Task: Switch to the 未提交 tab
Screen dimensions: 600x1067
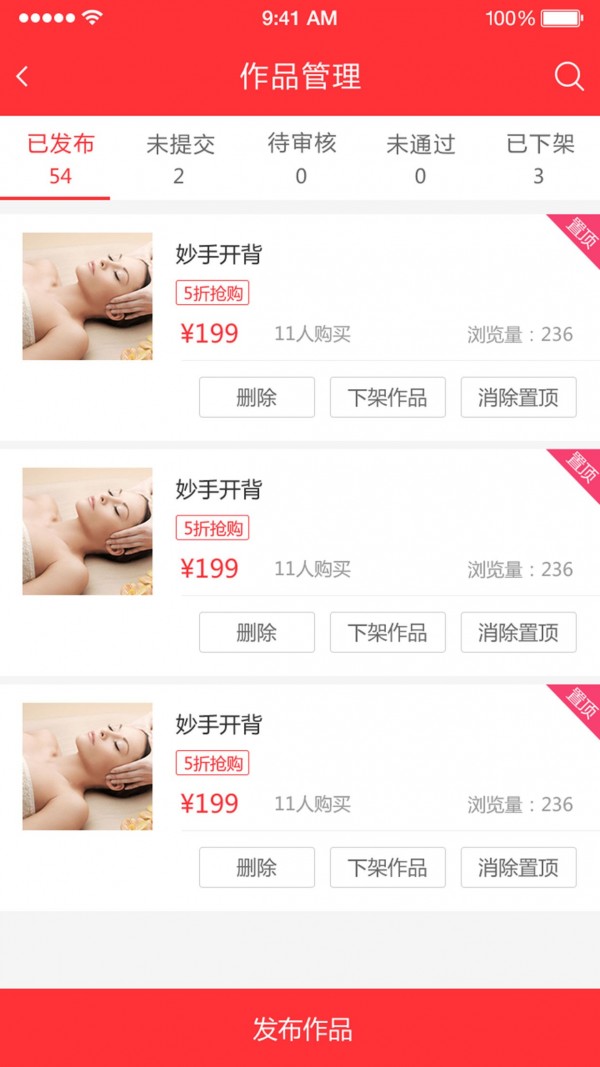Action: pyautogui.click(x=180, y=158)
